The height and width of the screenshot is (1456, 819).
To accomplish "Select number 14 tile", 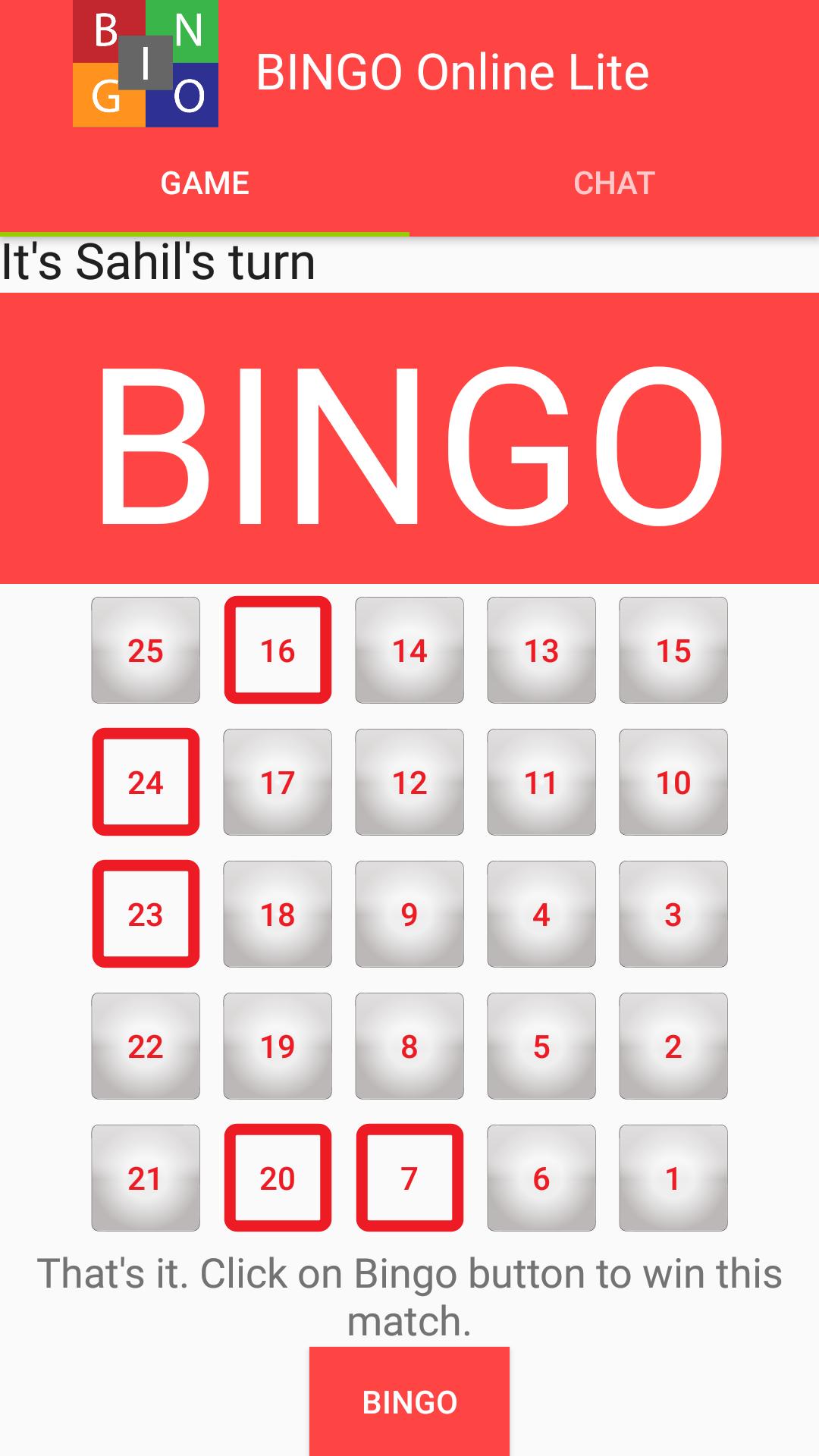I will pyautogui.click(x=409, y=651).
